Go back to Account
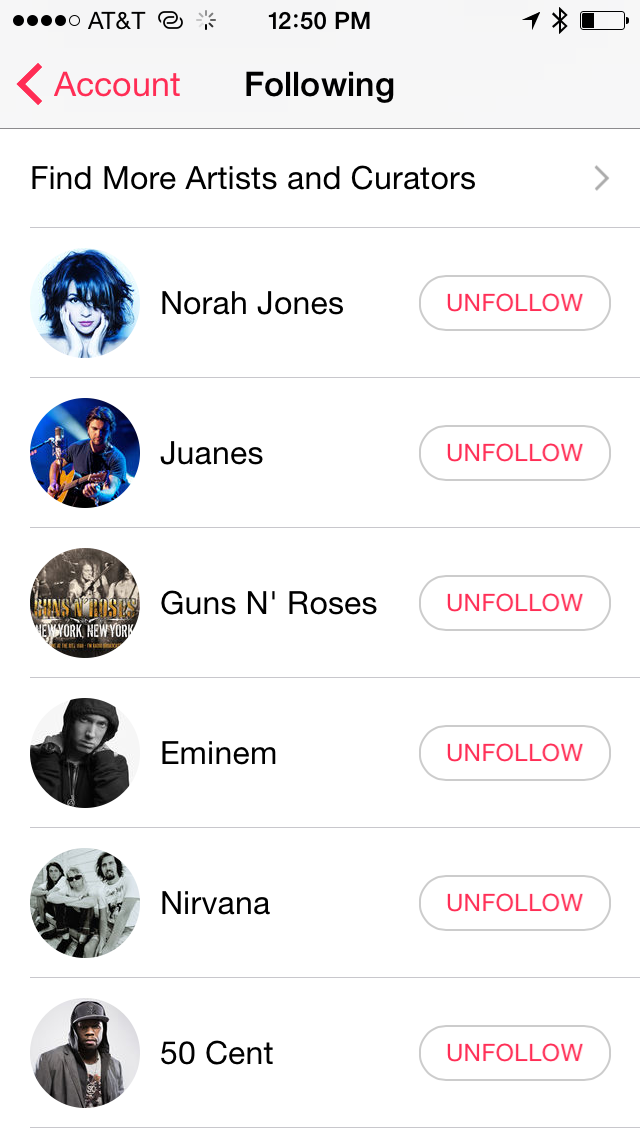This screenshot has height=1136, width=640. coord(100,85)
